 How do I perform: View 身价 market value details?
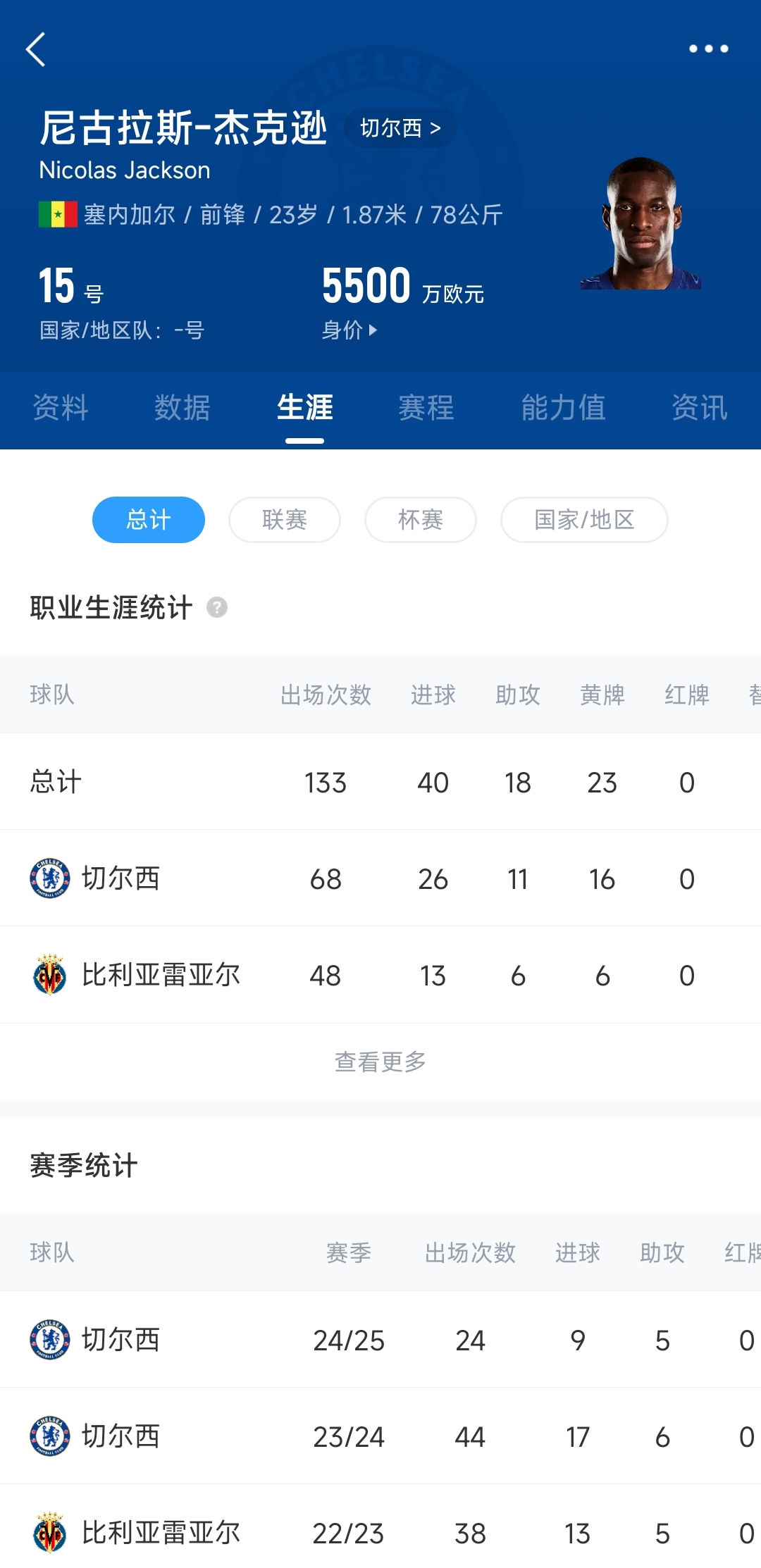click(x=349, y=330)
